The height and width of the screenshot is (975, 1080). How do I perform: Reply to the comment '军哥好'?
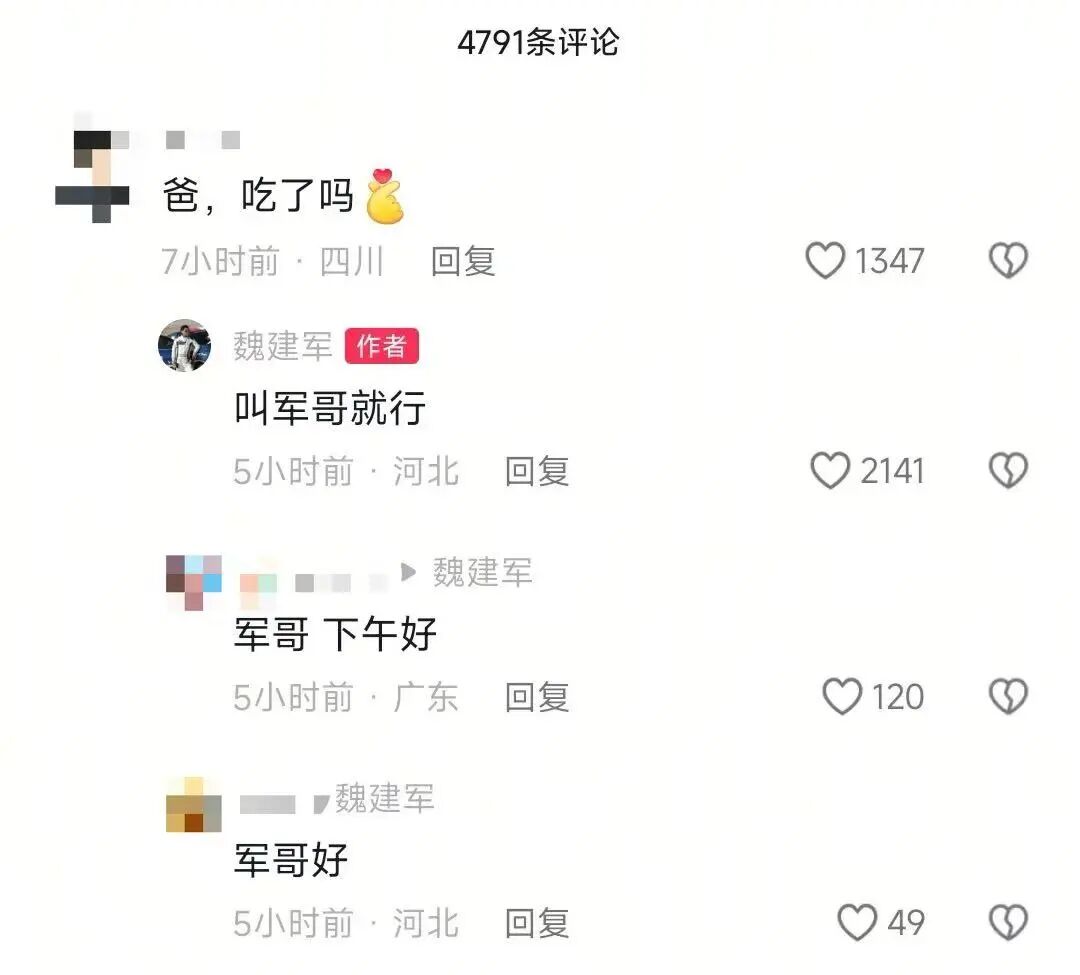[537, 923]
